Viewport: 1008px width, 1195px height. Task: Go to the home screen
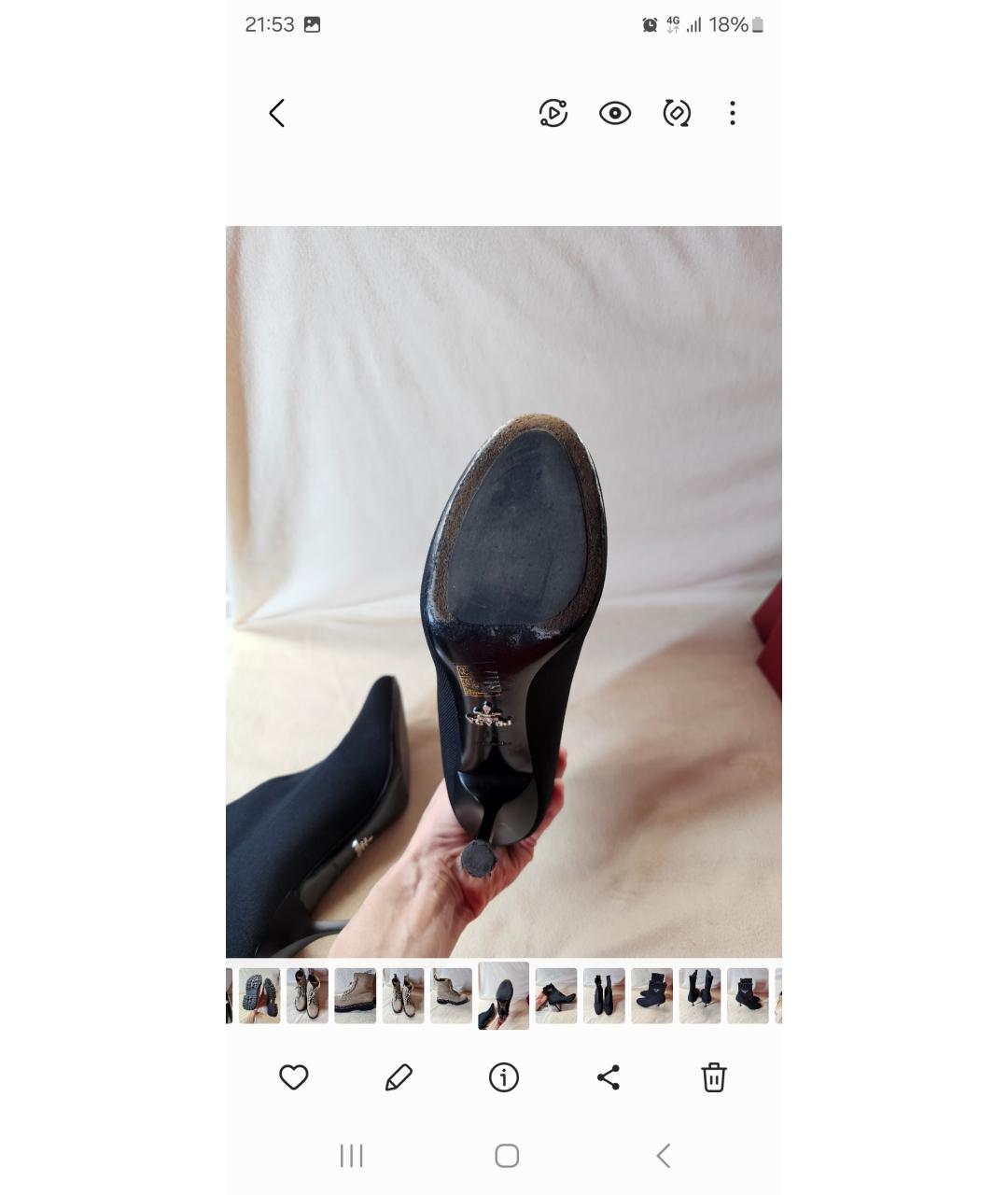point(507,1156)
